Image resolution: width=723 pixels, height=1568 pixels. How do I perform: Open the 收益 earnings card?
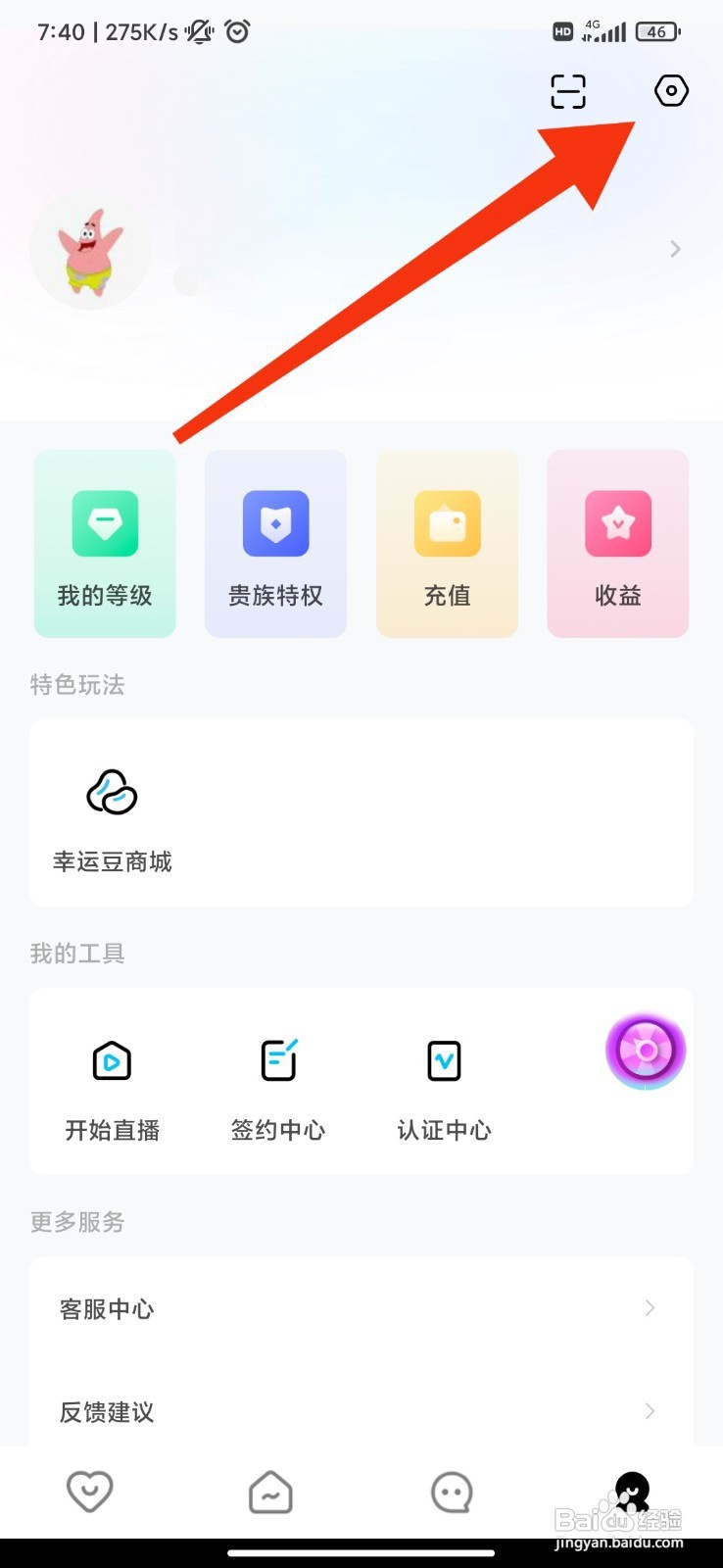618,544
